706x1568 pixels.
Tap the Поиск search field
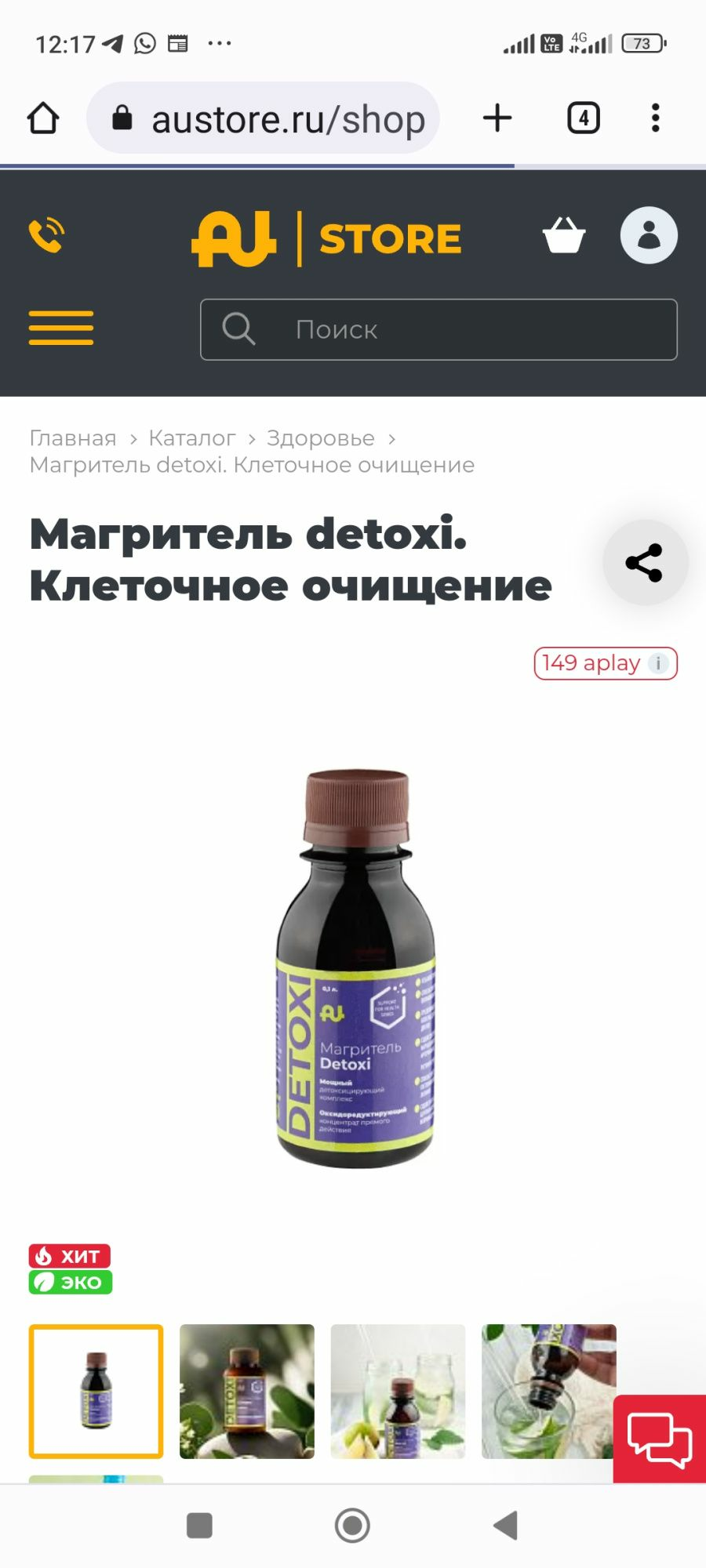(x=439, y=329)
